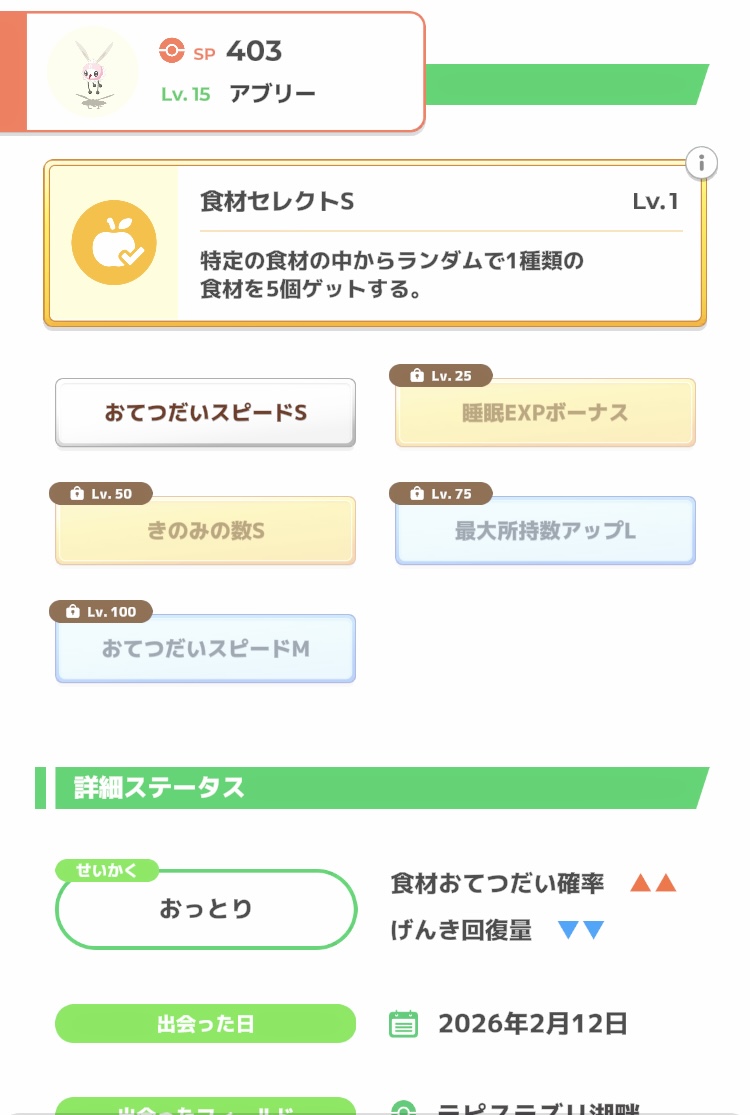The height and width of the screenshot is (1115, 750).
Task: Open the 食材セレクトS main skill card
Action: pos(375,245)
